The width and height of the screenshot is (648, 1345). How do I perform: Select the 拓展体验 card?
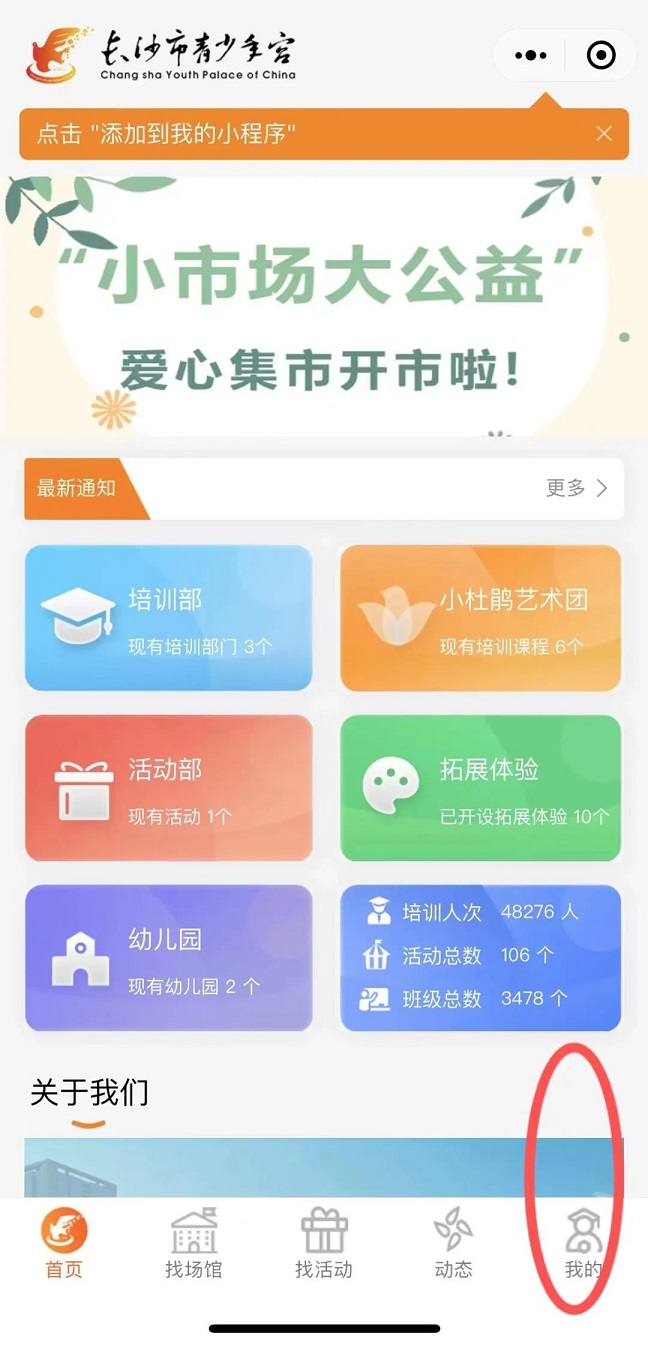480,788
